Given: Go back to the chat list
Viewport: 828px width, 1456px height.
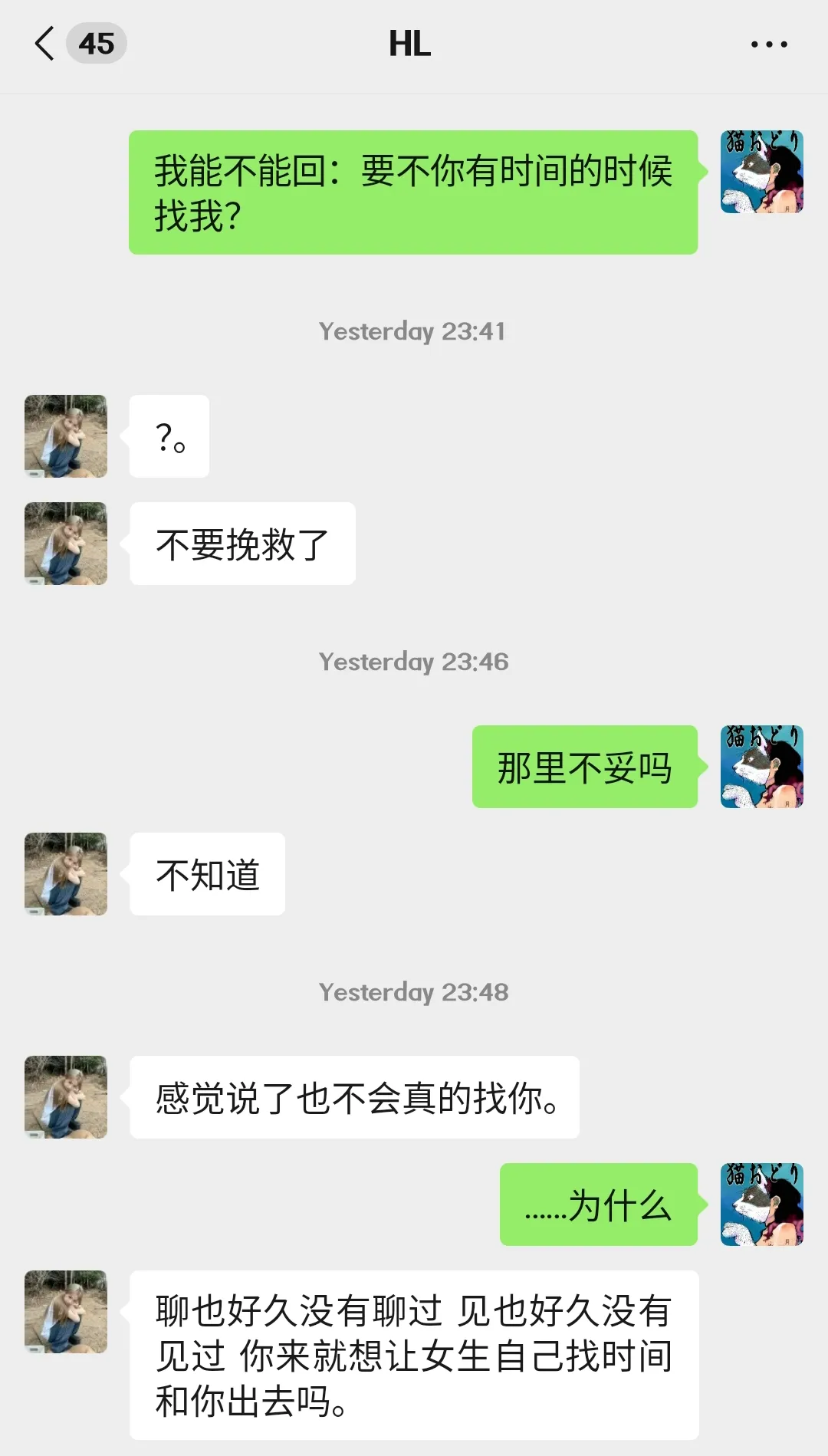Looking at the screenshot, I should (x=46, y=44).
